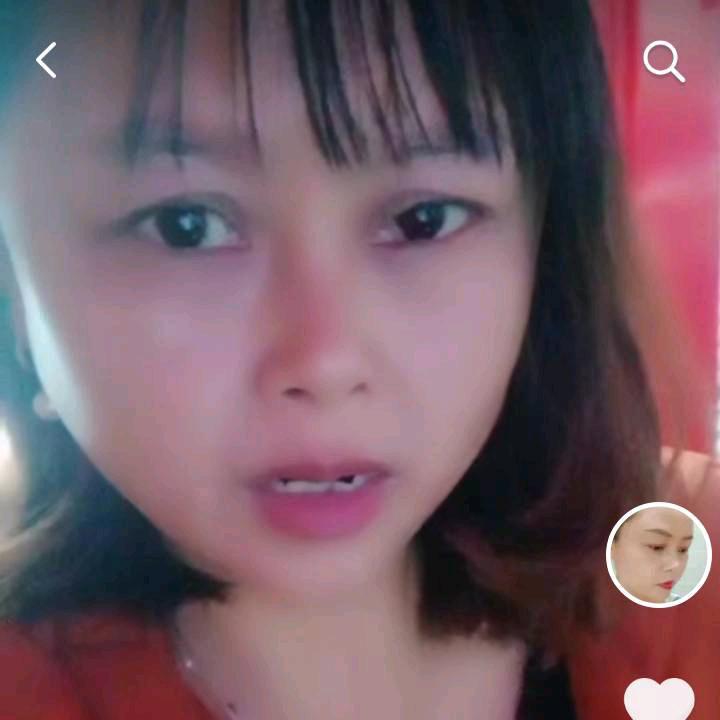Open the creator's round profile picture
Image resolution: width=720 pixels, height=720 pixels.
pyautogui.click(x=658, y=555)
